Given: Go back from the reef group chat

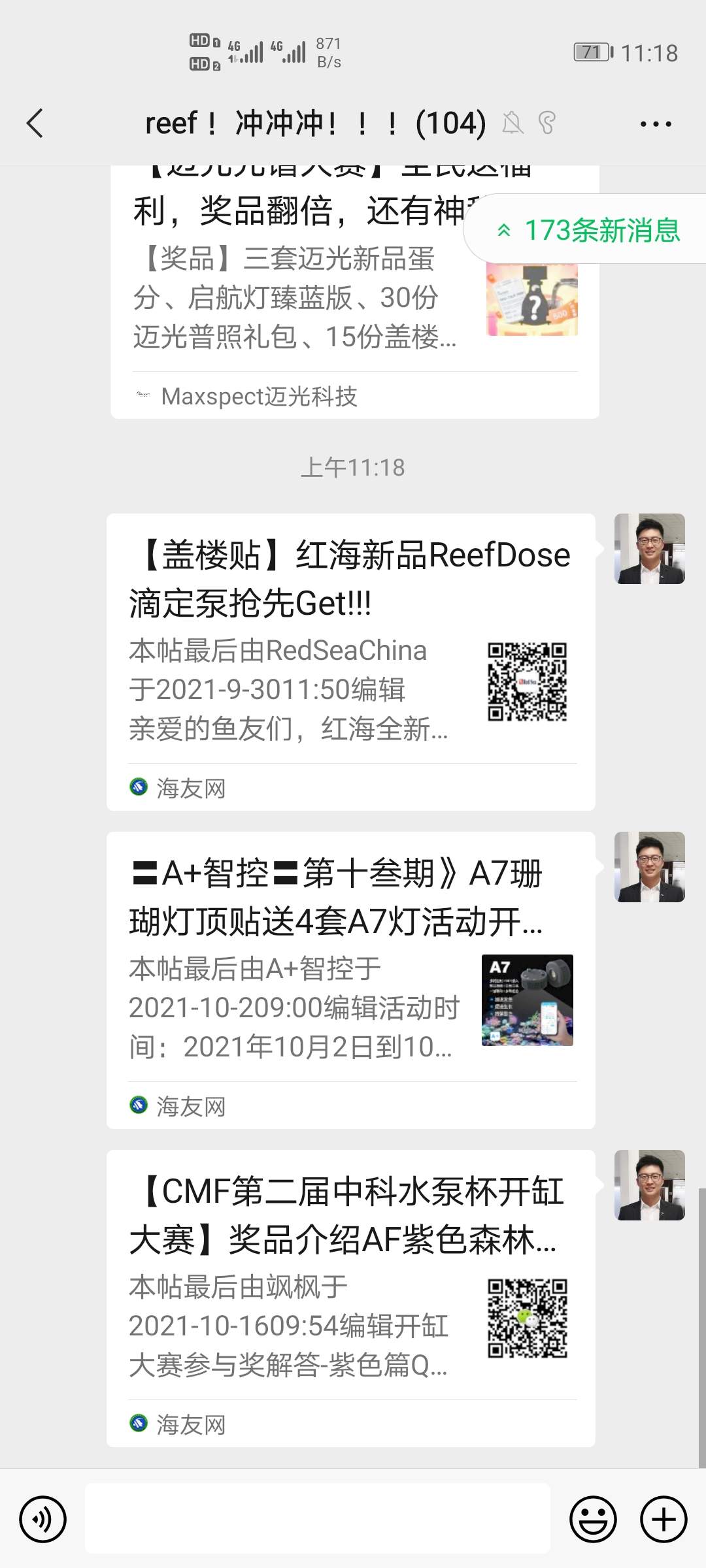Looking at the screenshot, I should [x=35, y=123].
